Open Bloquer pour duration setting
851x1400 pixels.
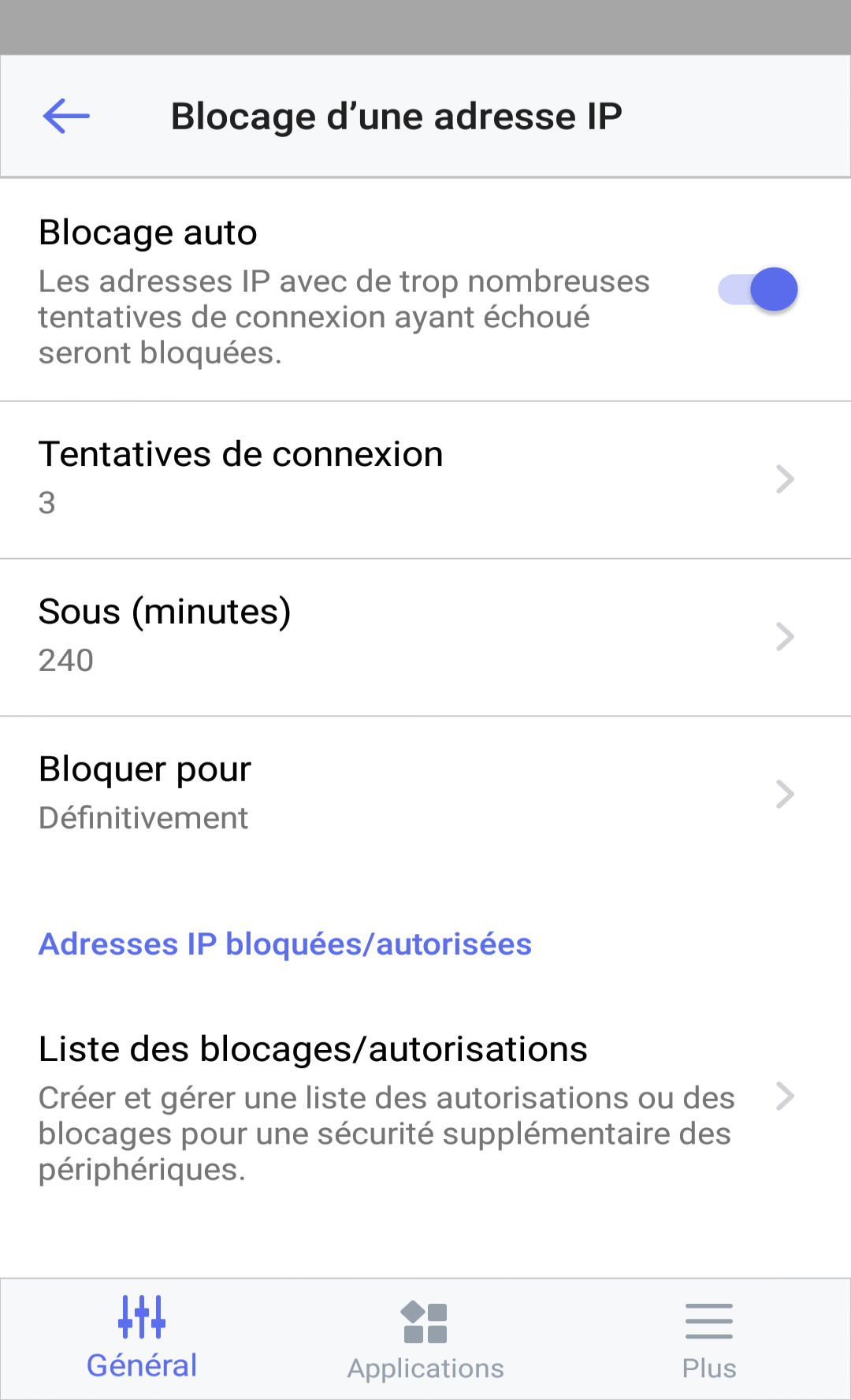point(425,794)
